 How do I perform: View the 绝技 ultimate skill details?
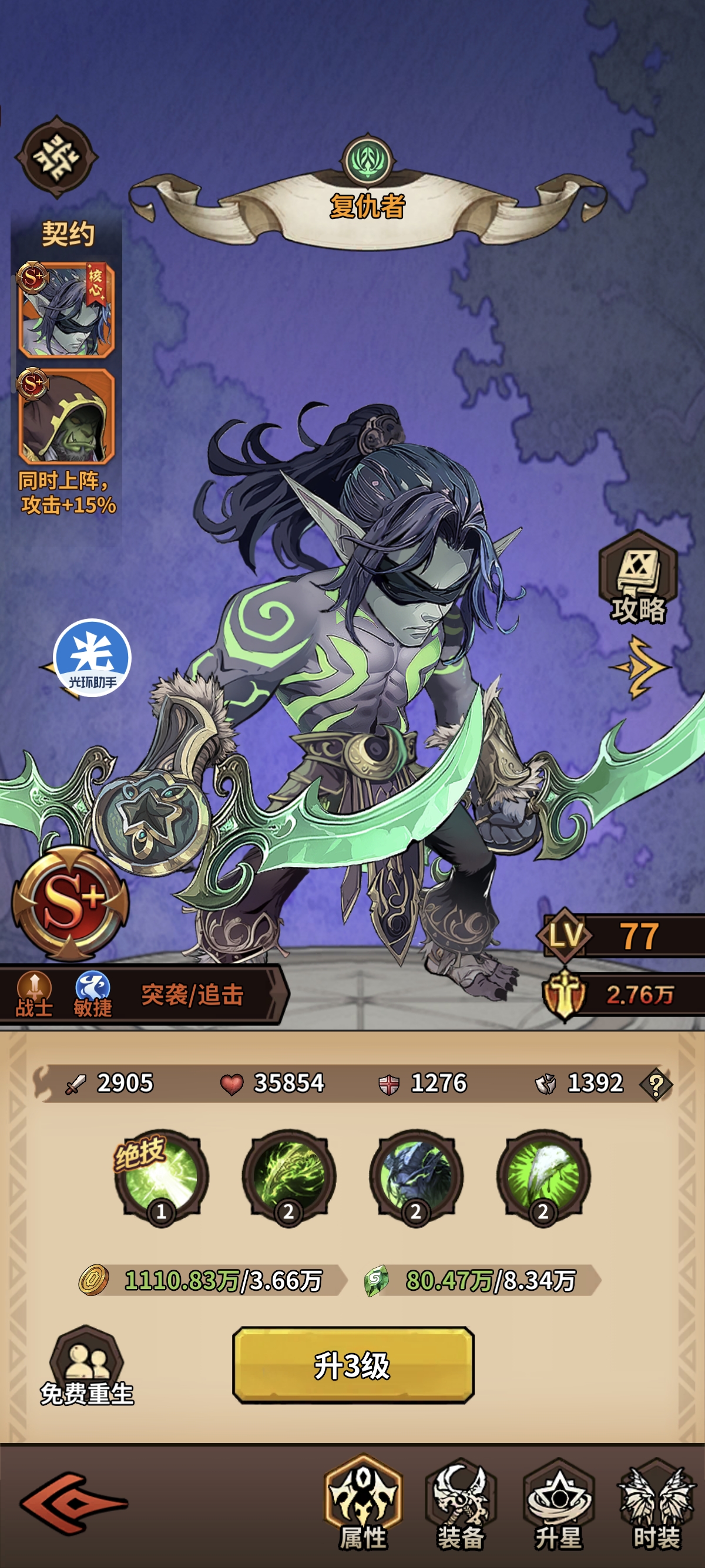162,1177
